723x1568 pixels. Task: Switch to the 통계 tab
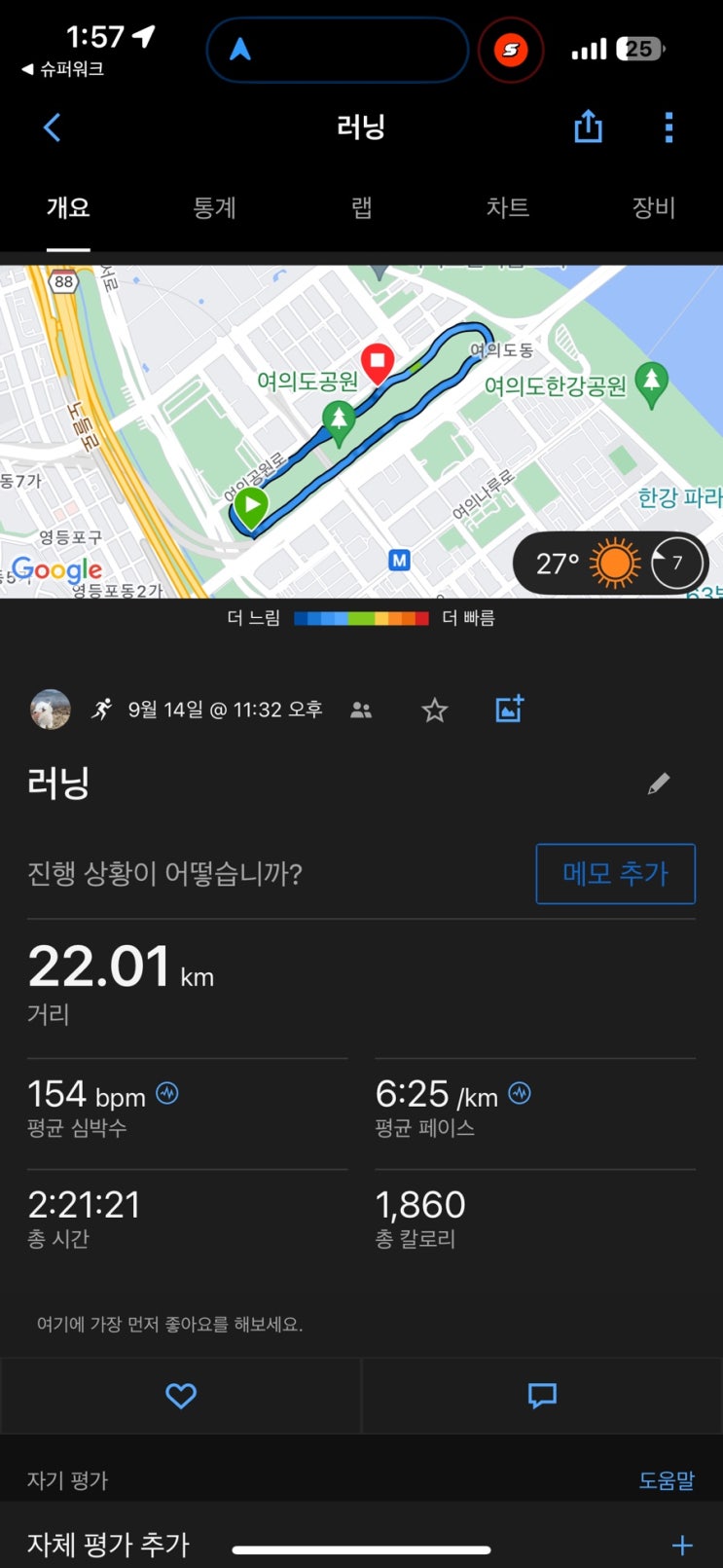(214, 207)
